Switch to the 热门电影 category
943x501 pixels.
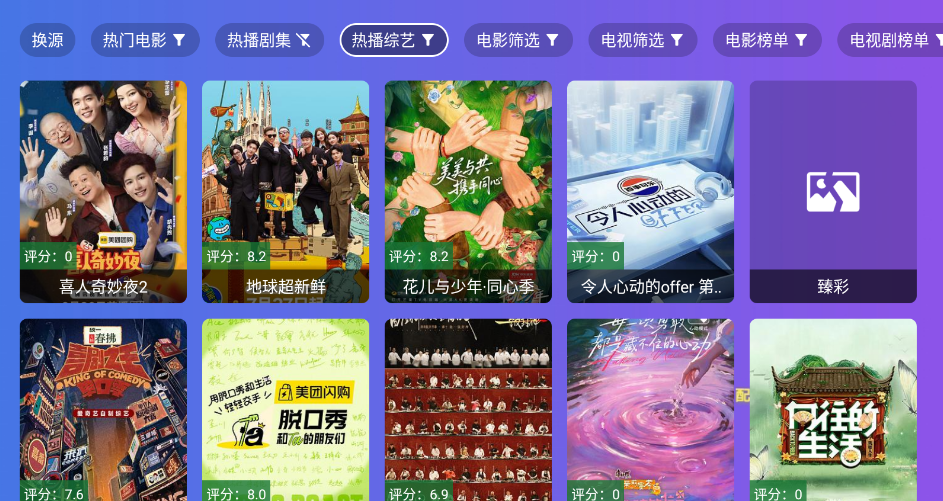click(x=144, y=40)
